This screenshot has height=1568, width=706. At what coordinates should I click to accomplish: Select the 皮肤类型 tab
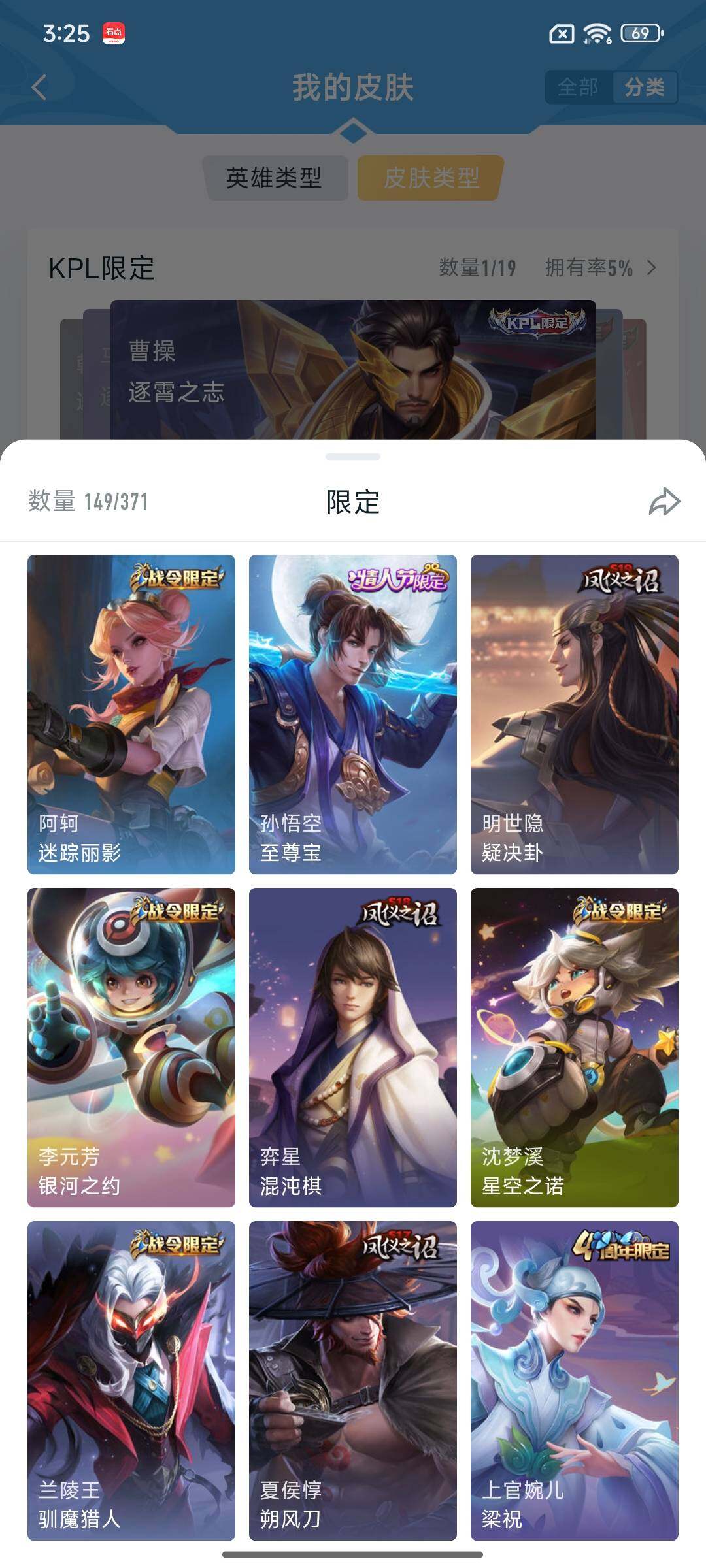(429, 177)
